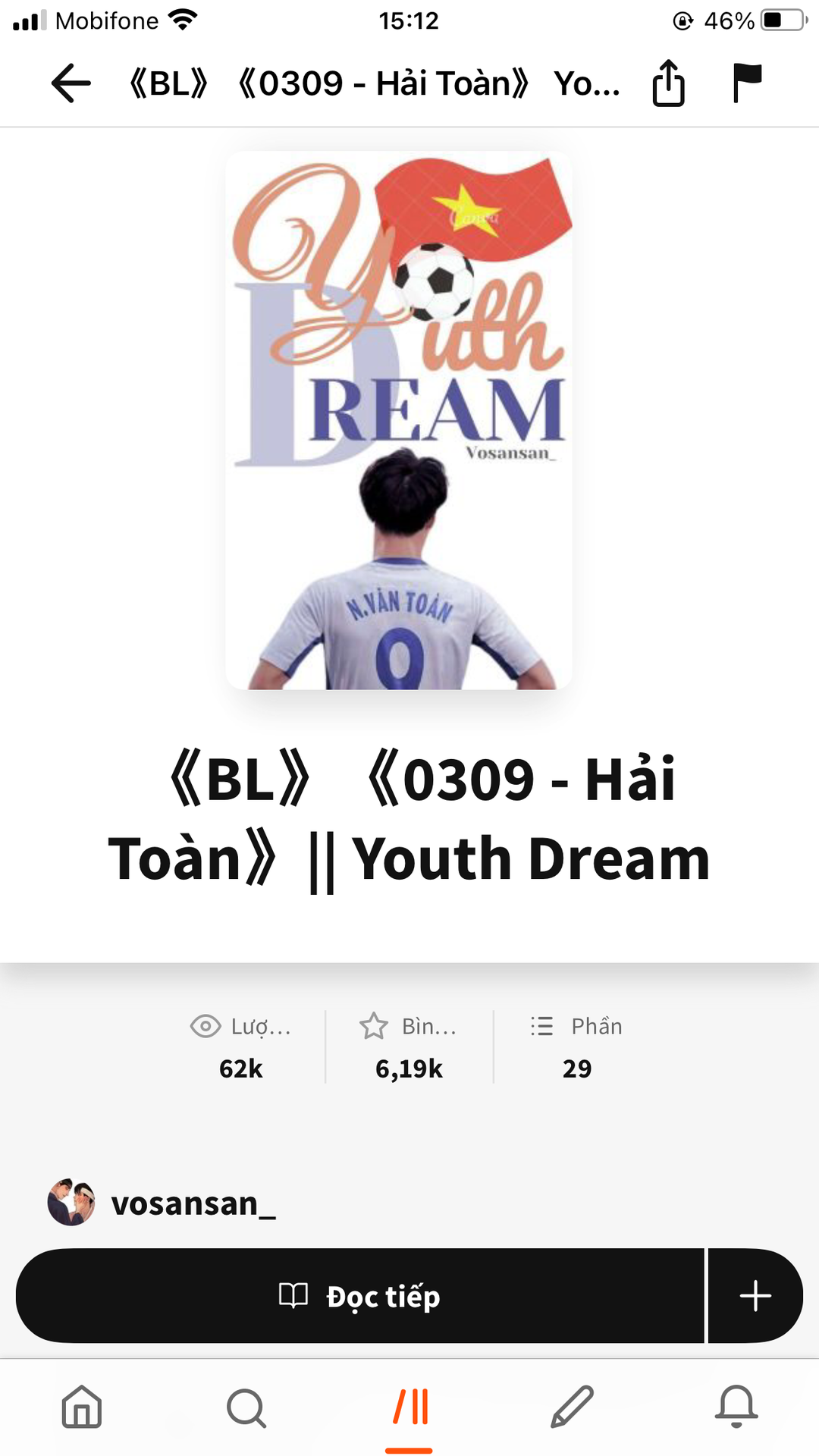Report the story with the flag icon

tap(746, 83)
